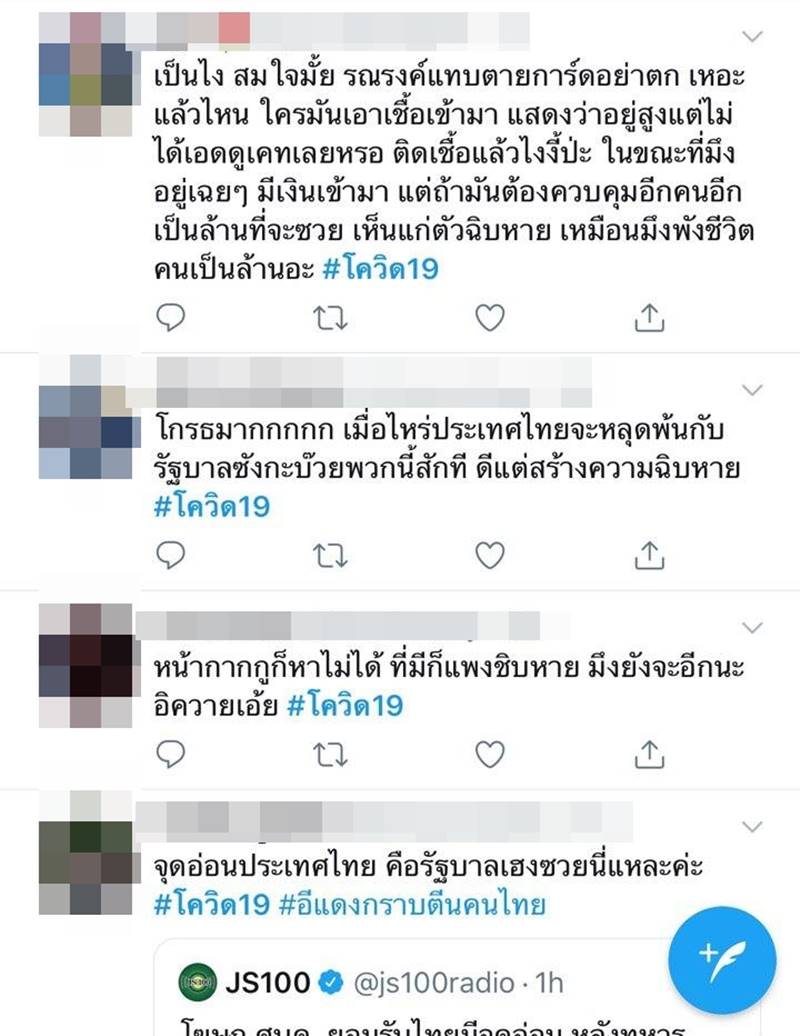Like the tweet starting "เป็นไง สมใจมั้ย"
This screenshot has width=800, height=1036.
489,317
